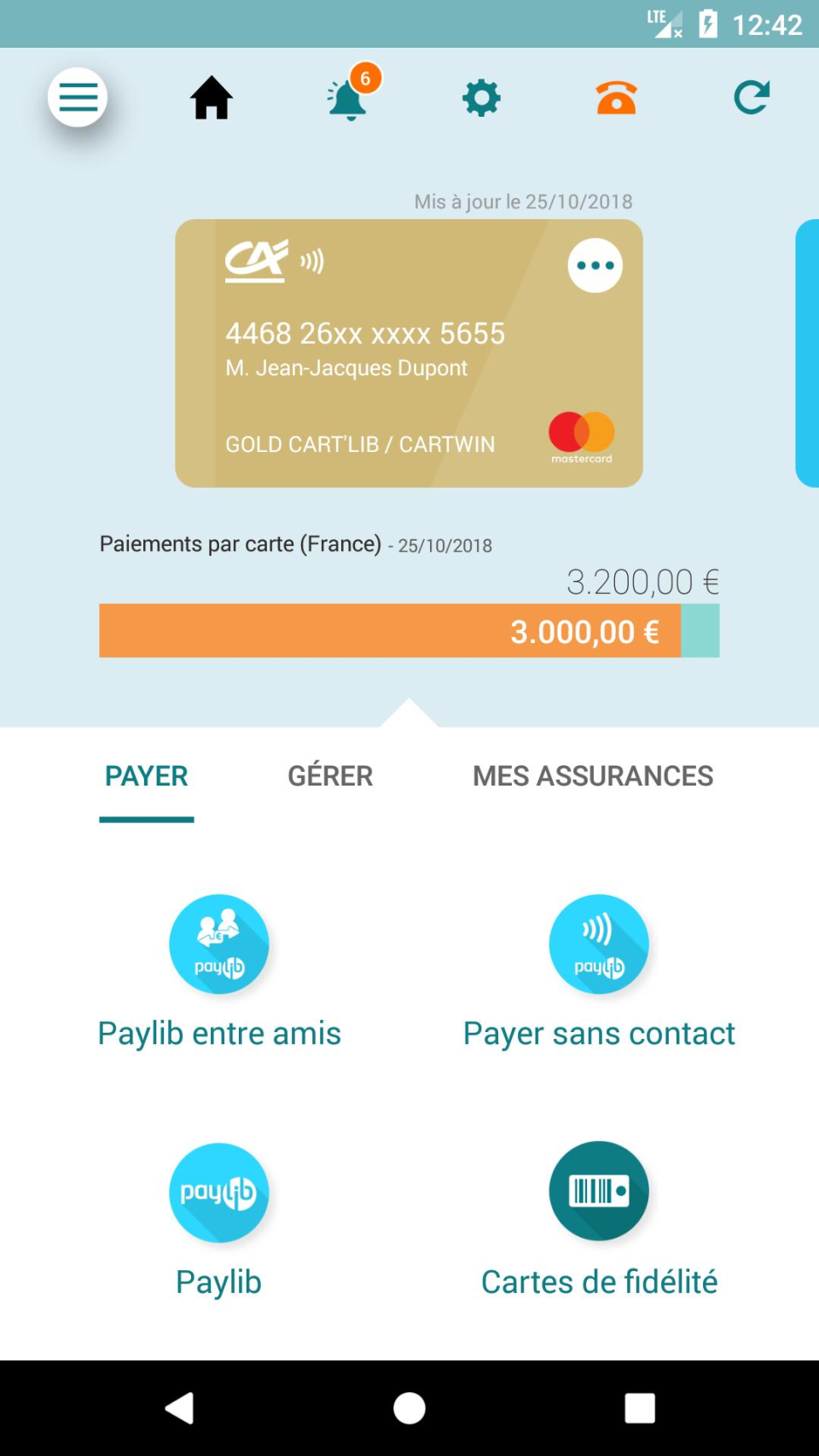
Task: Switch to the PAYER tab
Action: click(146, 776)
